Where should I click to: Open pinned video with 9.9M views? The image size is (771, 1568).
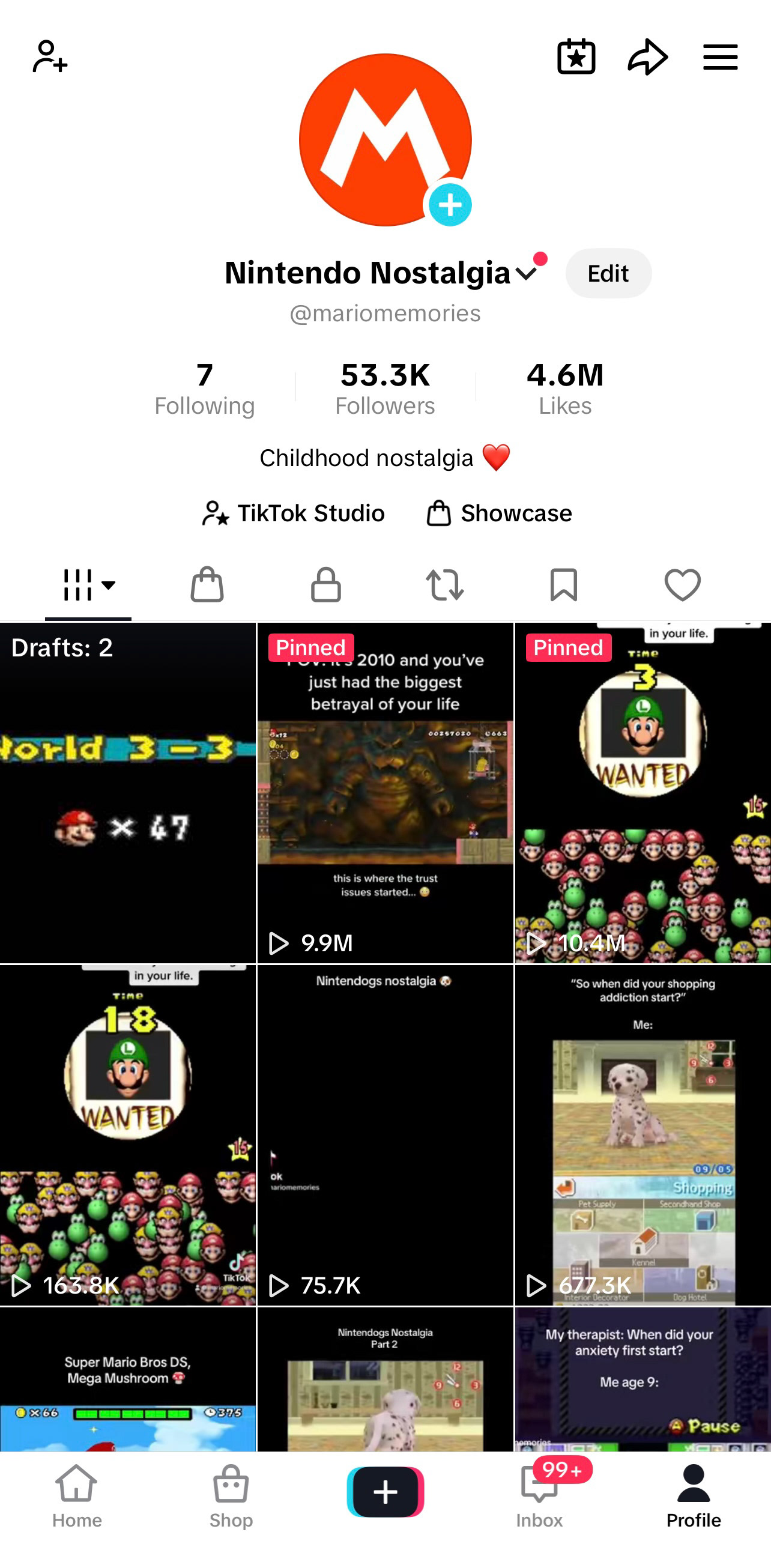385,792
